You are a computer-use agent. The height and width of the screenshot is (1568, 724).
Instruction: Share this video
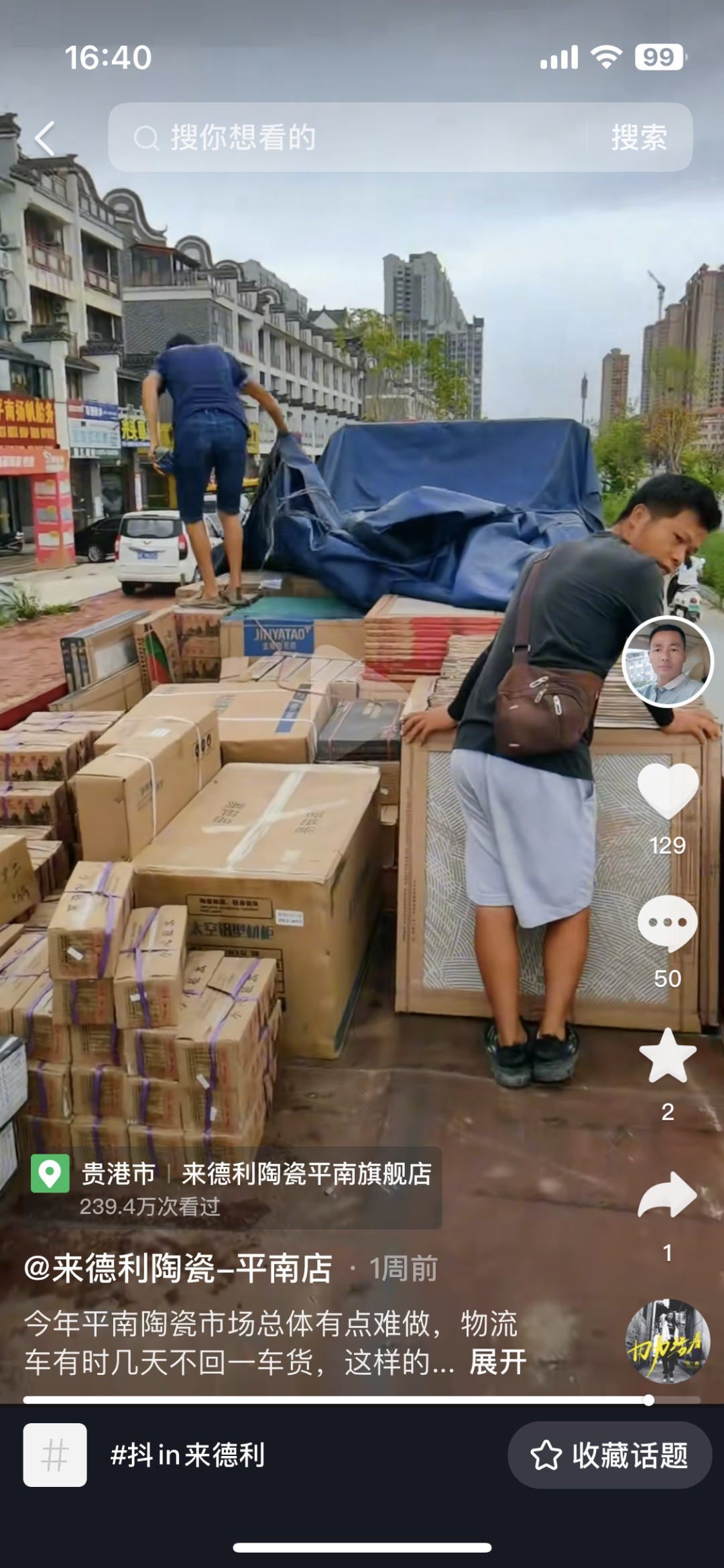pyautogui.click(x=668, y=1195)
